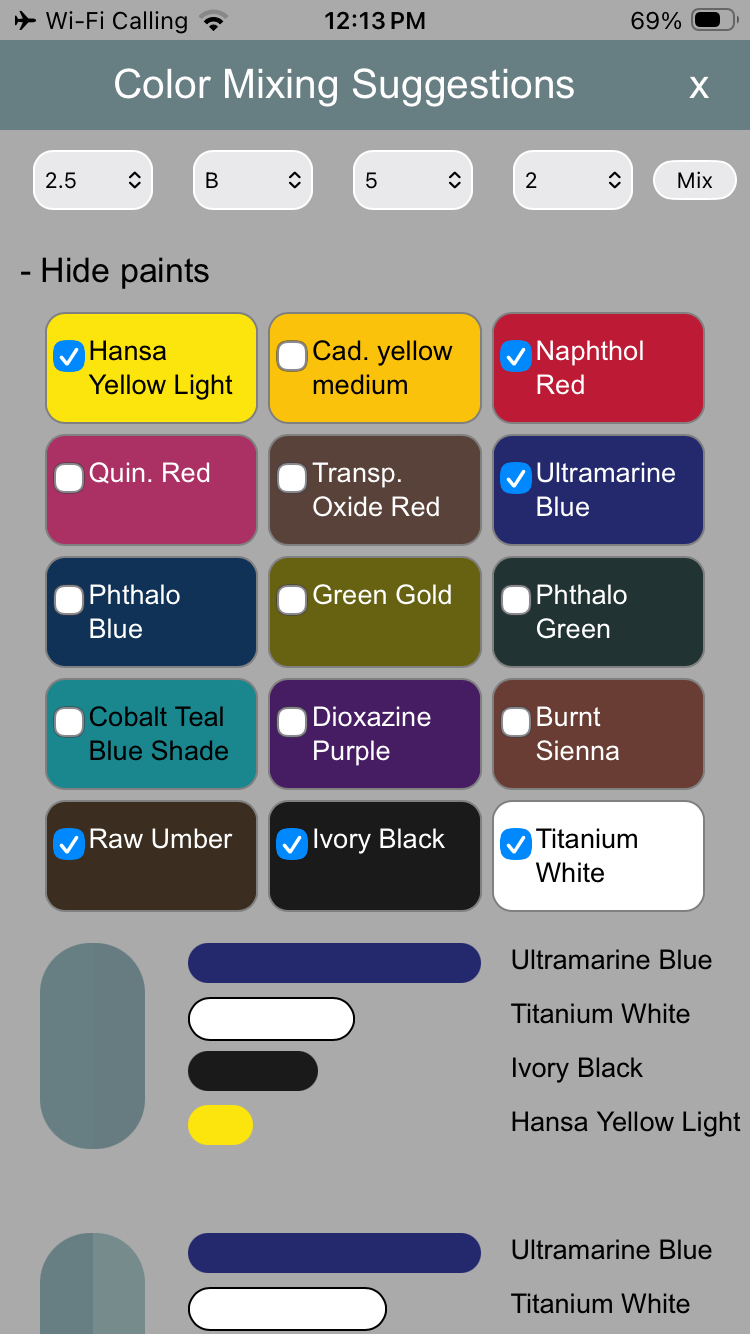Screen dimensions: 750x1334
Task: Check Burnt Sienna paint
Action: (x=515, y=722)
